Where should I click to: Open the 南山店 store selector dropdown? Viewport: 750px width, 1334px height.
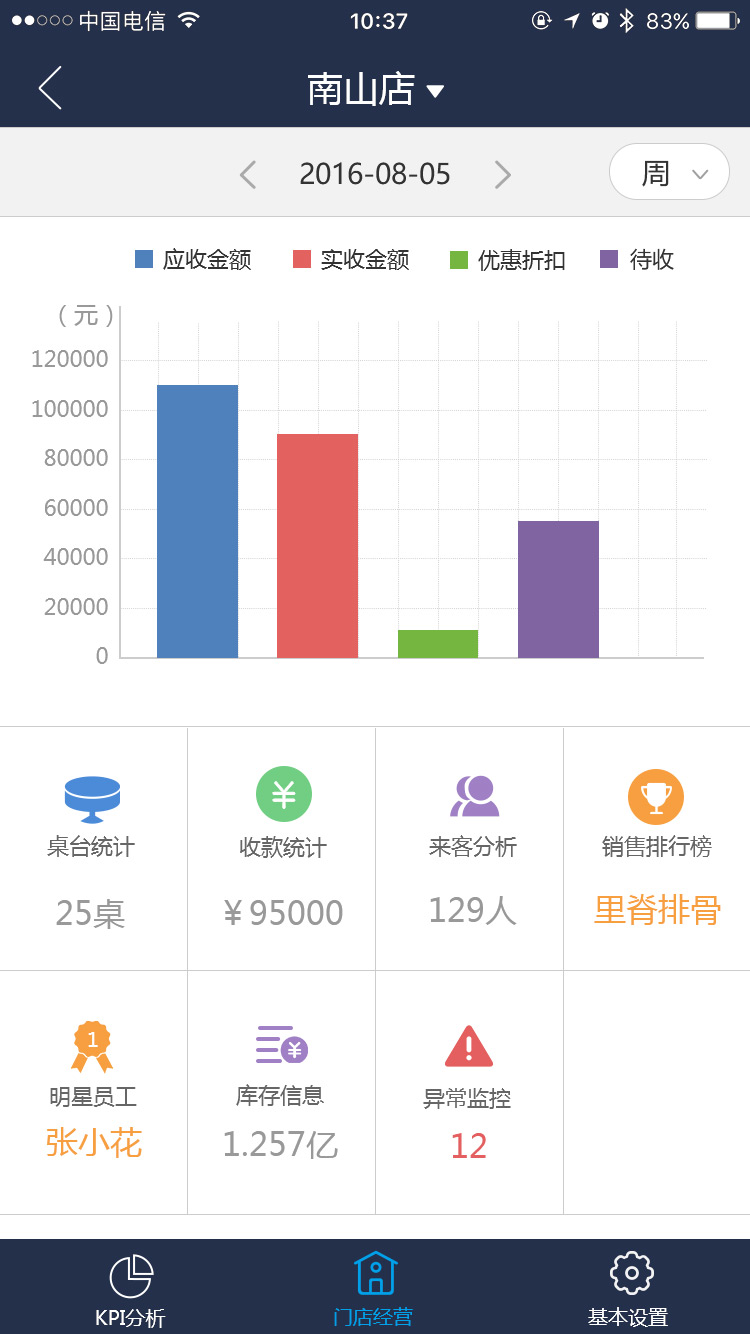tap(375, 90)
